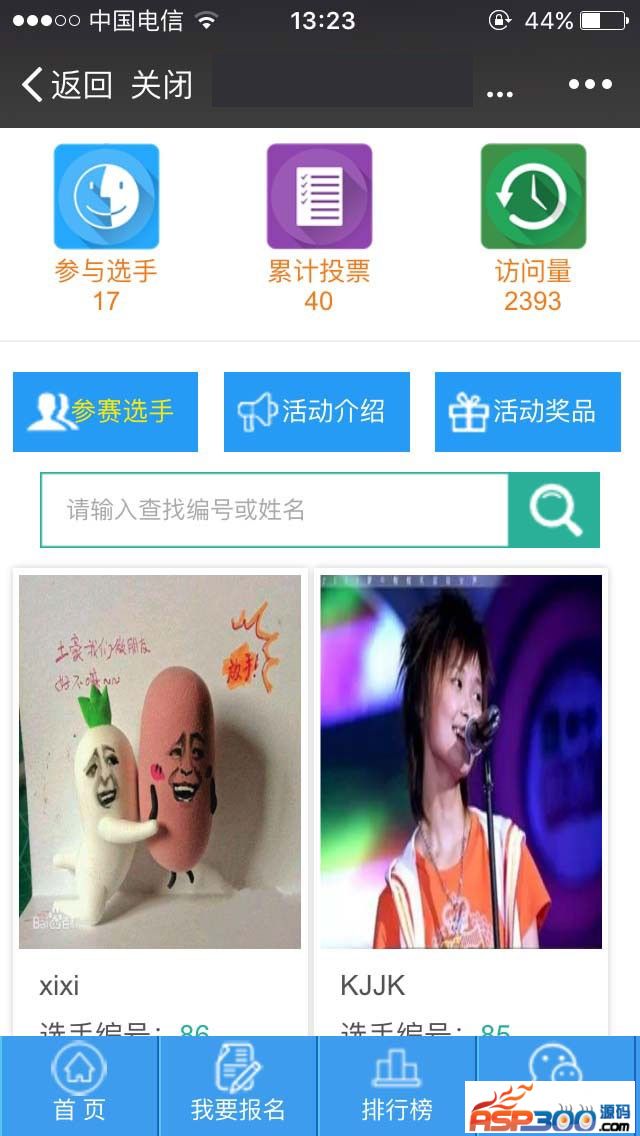The width and height of the screenshot is (640, 1136).
Task: Focus the contestant number or name search field
Action: 274,510
